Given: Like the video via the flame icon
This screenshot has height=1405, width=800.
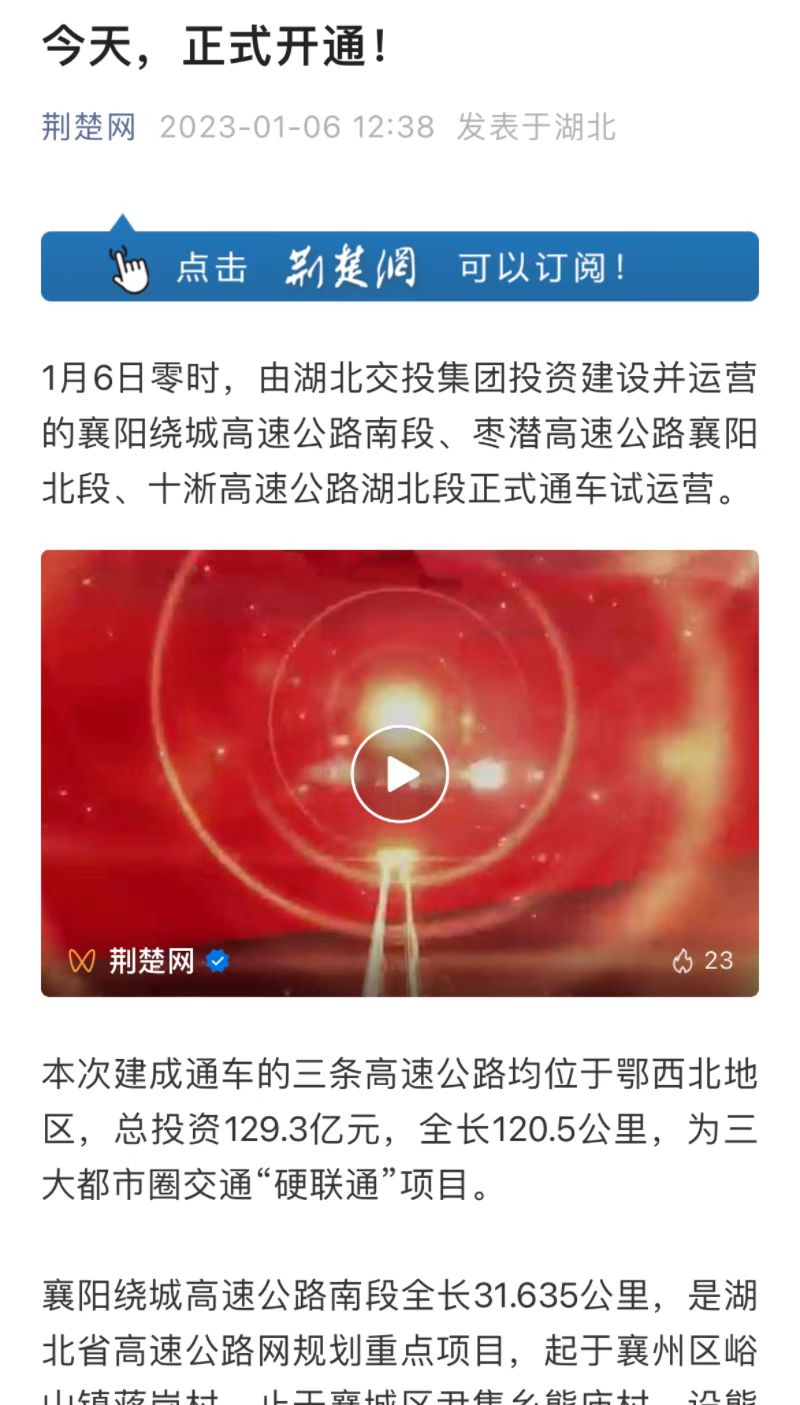Looking at the screenshot, I should point(684,961).
